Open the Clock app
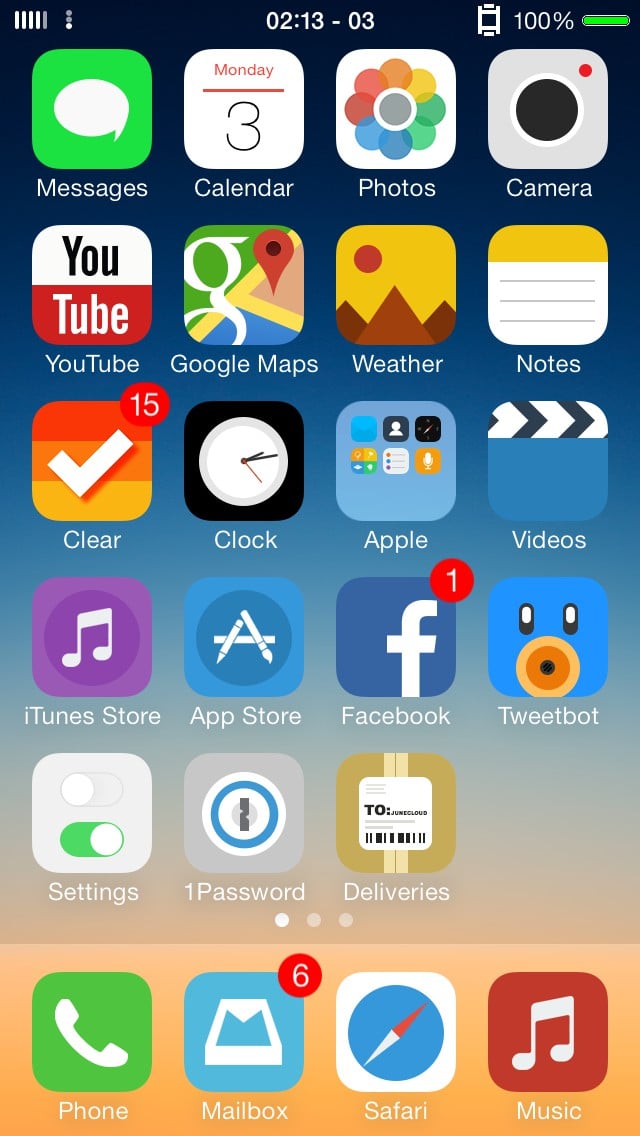 [244, 461]
